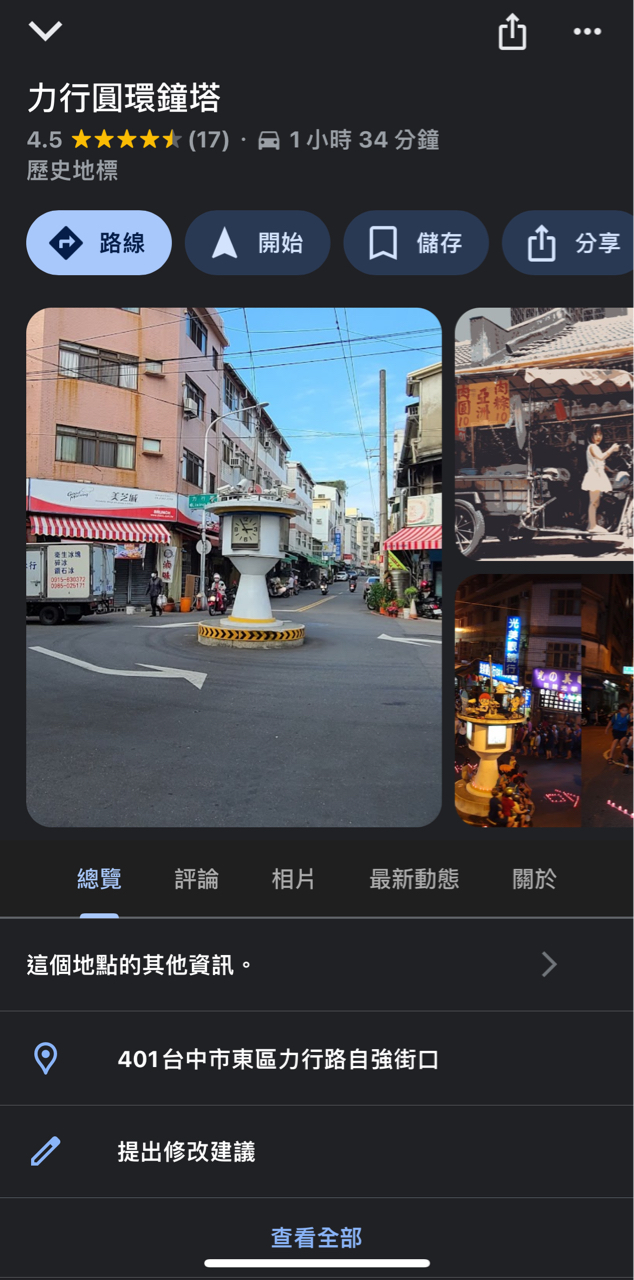Image resolution: width=634 pixels, height=1280 pixels.
Task: Collapse the place sheet with the down chevron
Action: click(45, 31)
